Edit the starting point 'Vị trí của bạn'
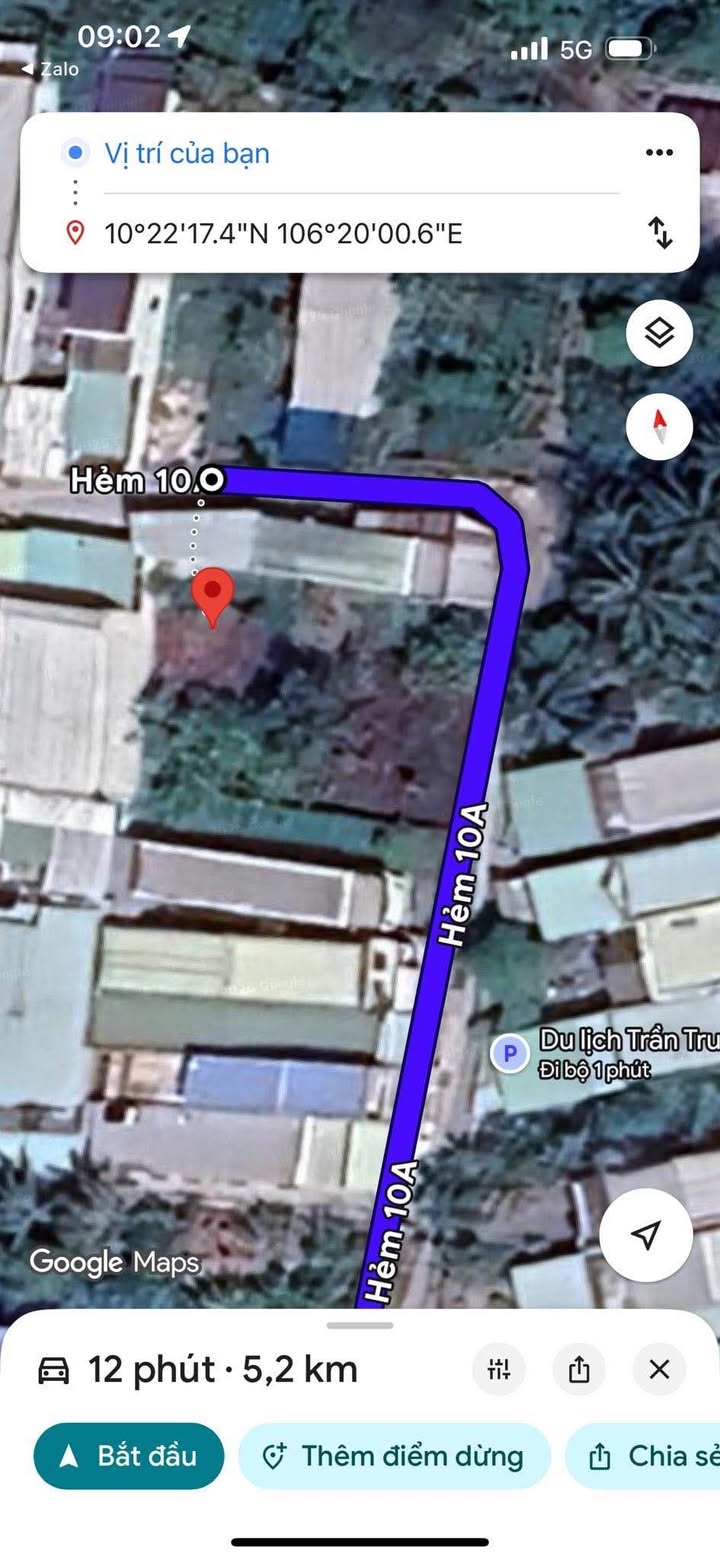Screen dimensions: 720x1560 [x=187, y=153]
